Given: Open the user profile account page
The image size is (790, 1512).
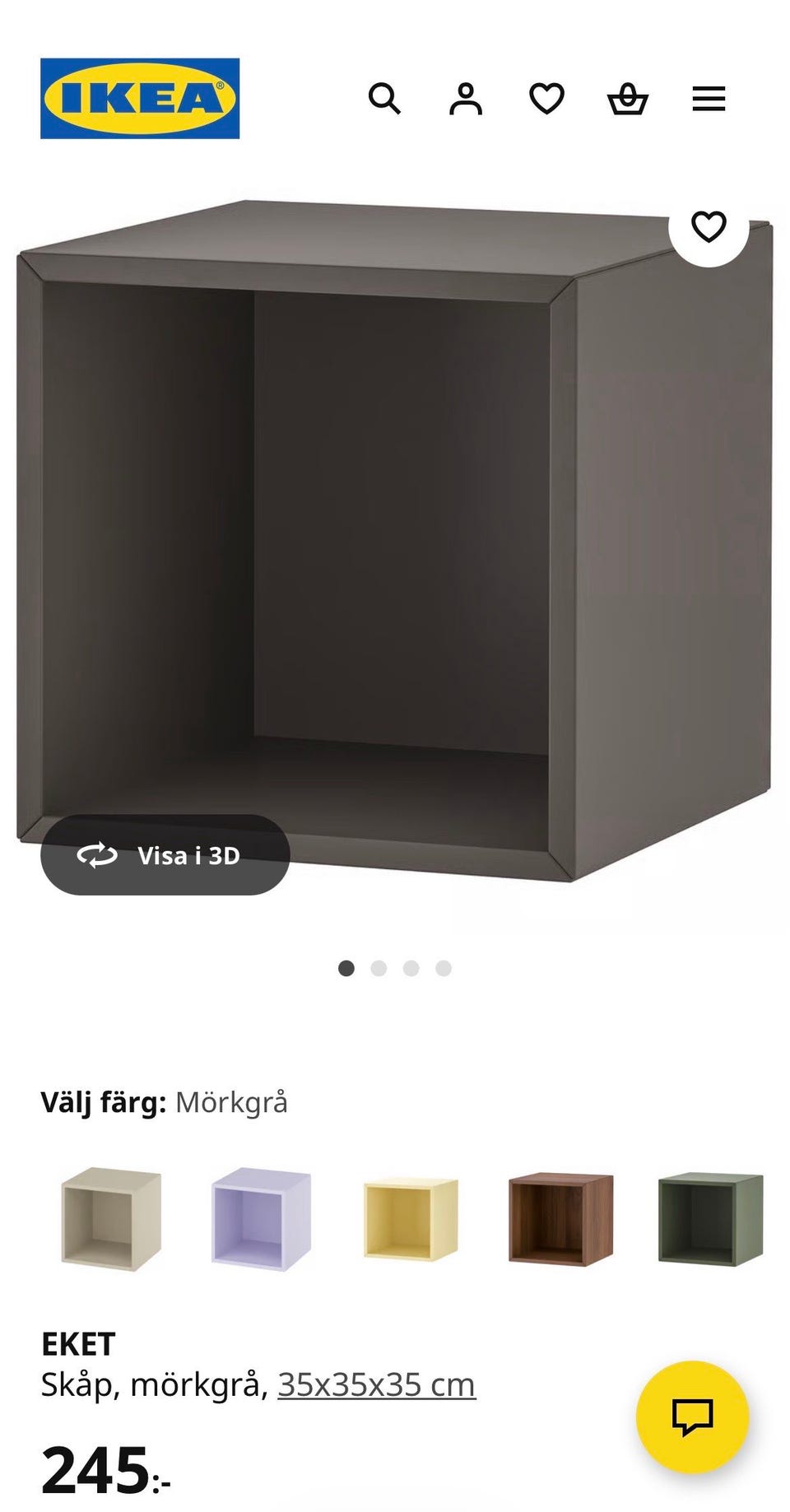Looking at the screenshot, I should click(x=467, y=100).
